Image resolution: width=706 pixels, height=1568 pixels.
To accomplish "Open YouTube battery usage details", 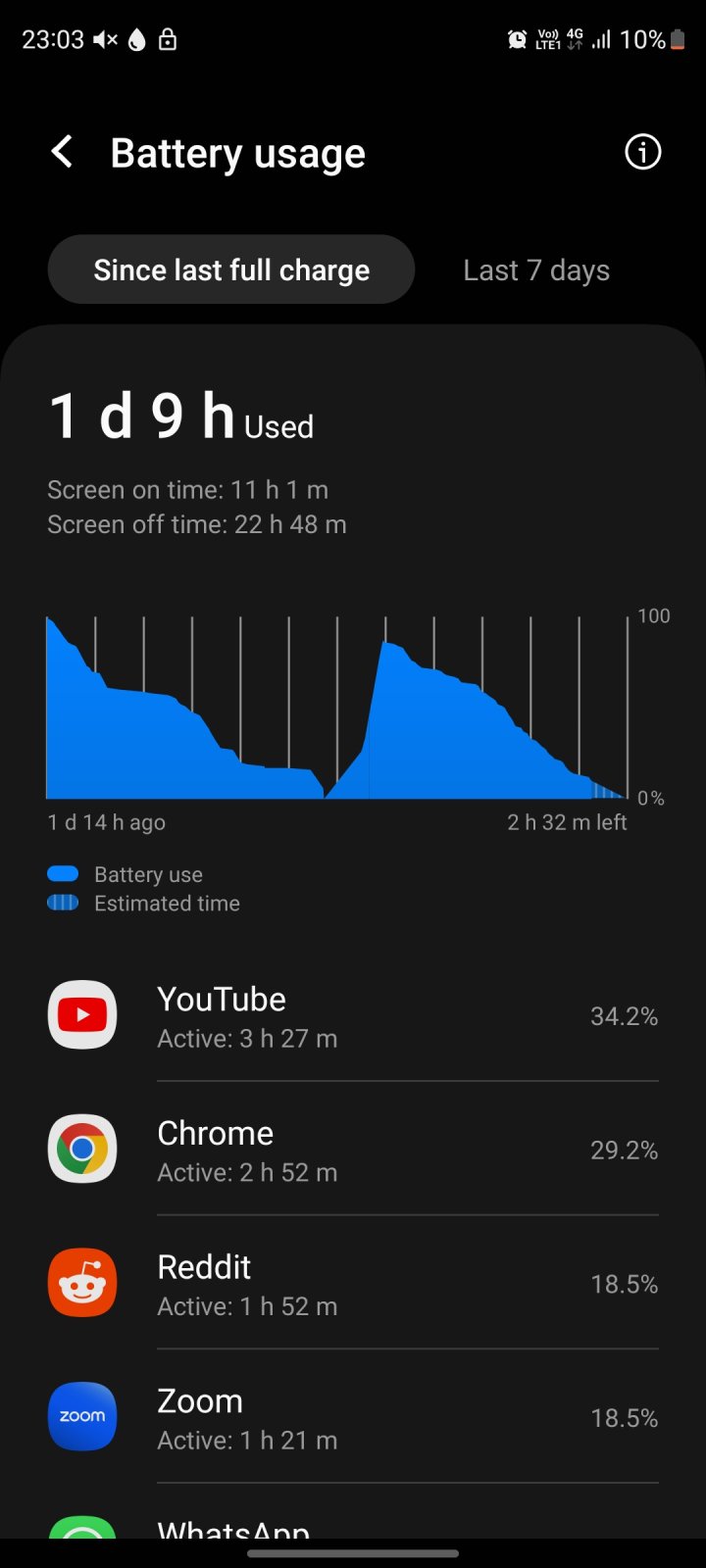I will [353, 1016].
